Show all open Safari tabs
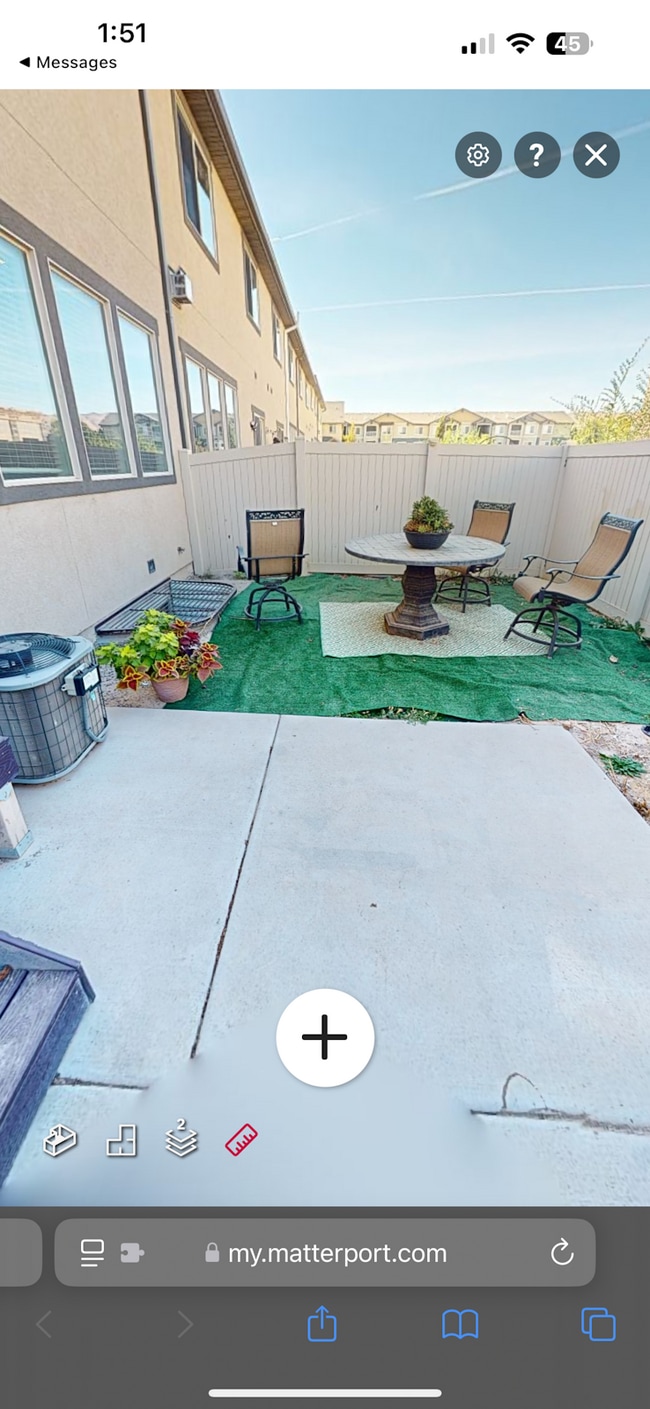This screenshot has width=650, height=1409. point(598,1325)
